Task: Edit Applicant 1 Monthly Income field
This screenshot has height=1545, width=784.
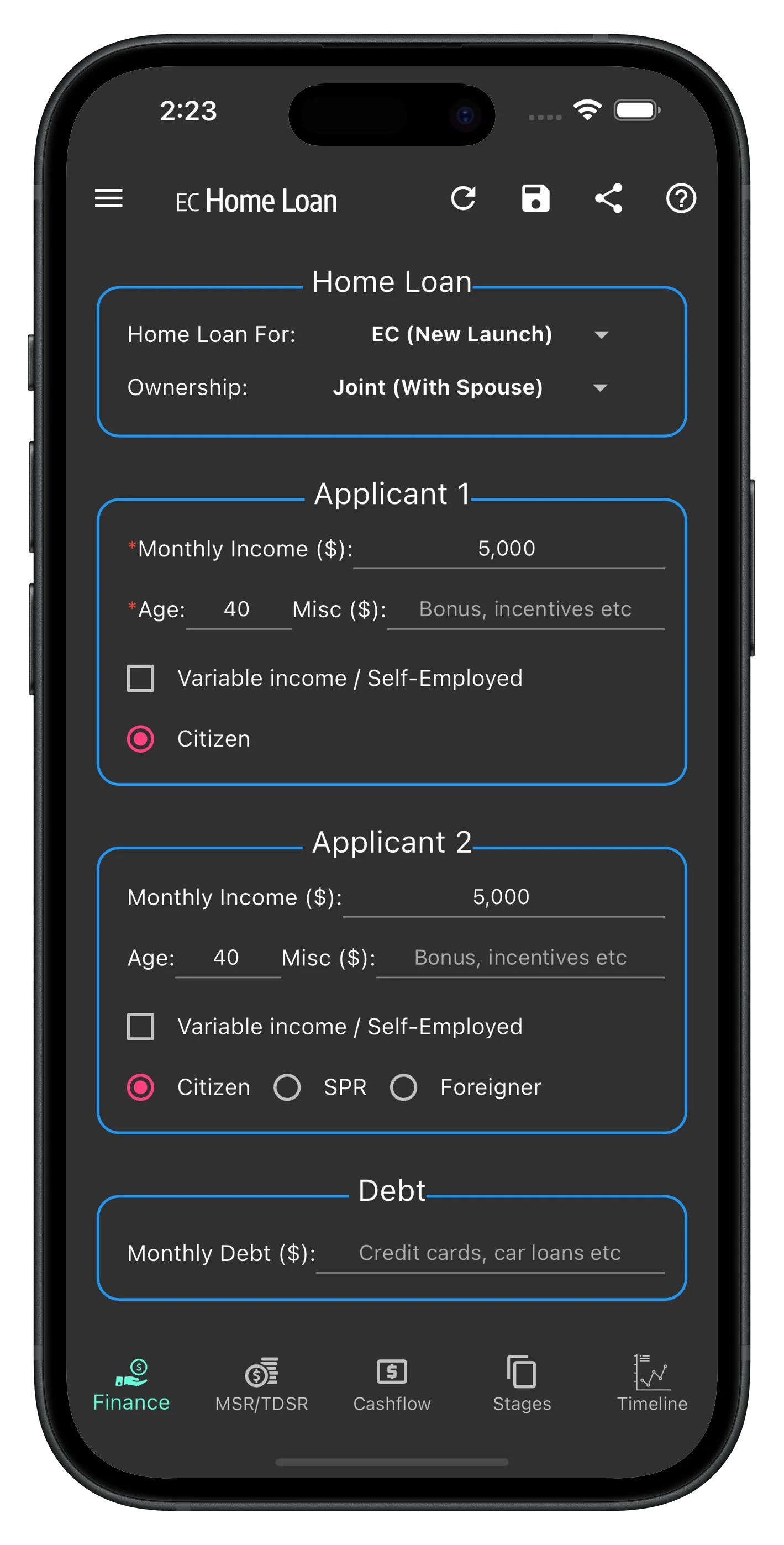Action: tap(507, 549)
